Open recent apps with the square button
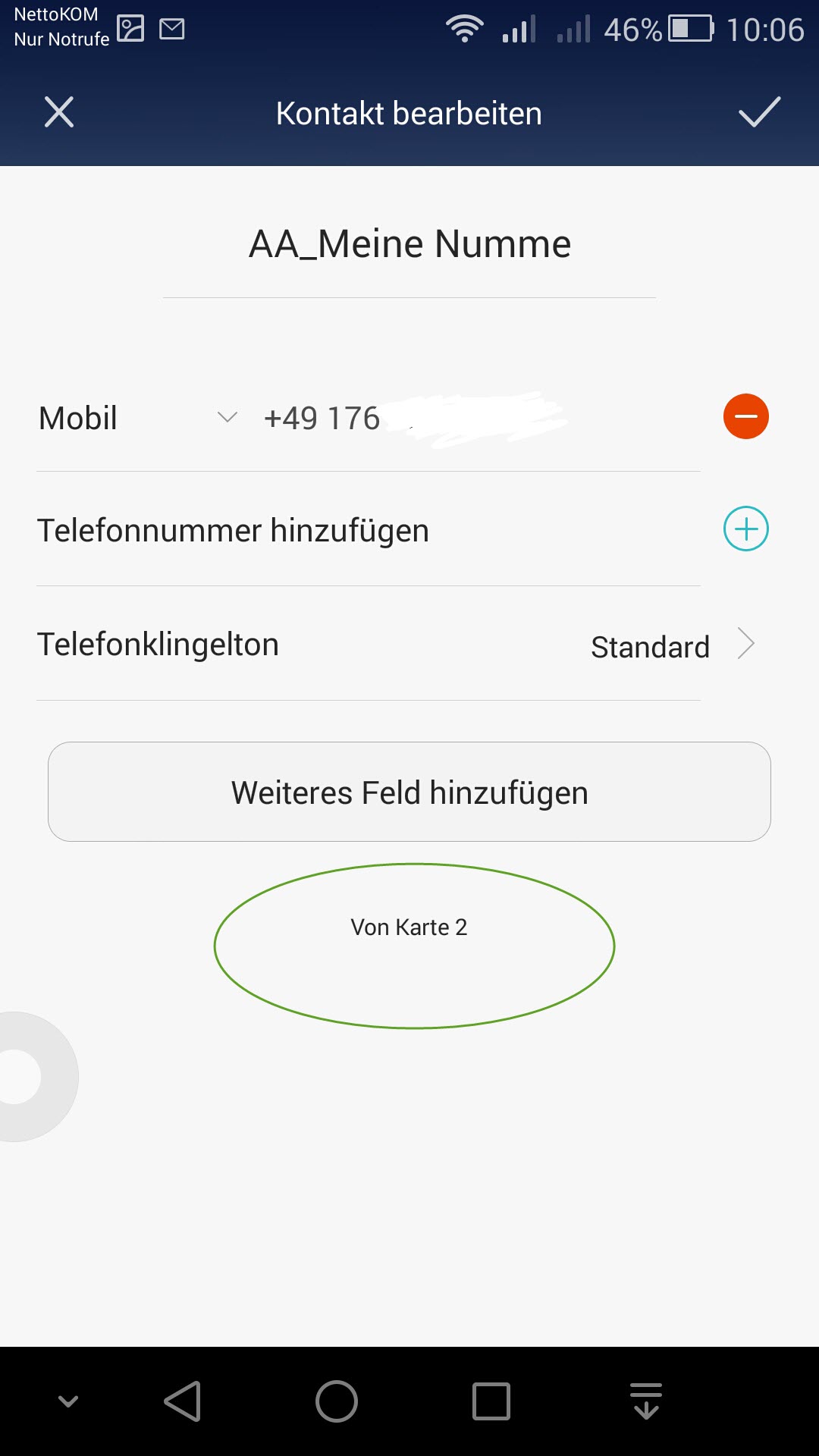Image resolution: width=819 pixels, height=1456 pixels. tap(491, 1401)
